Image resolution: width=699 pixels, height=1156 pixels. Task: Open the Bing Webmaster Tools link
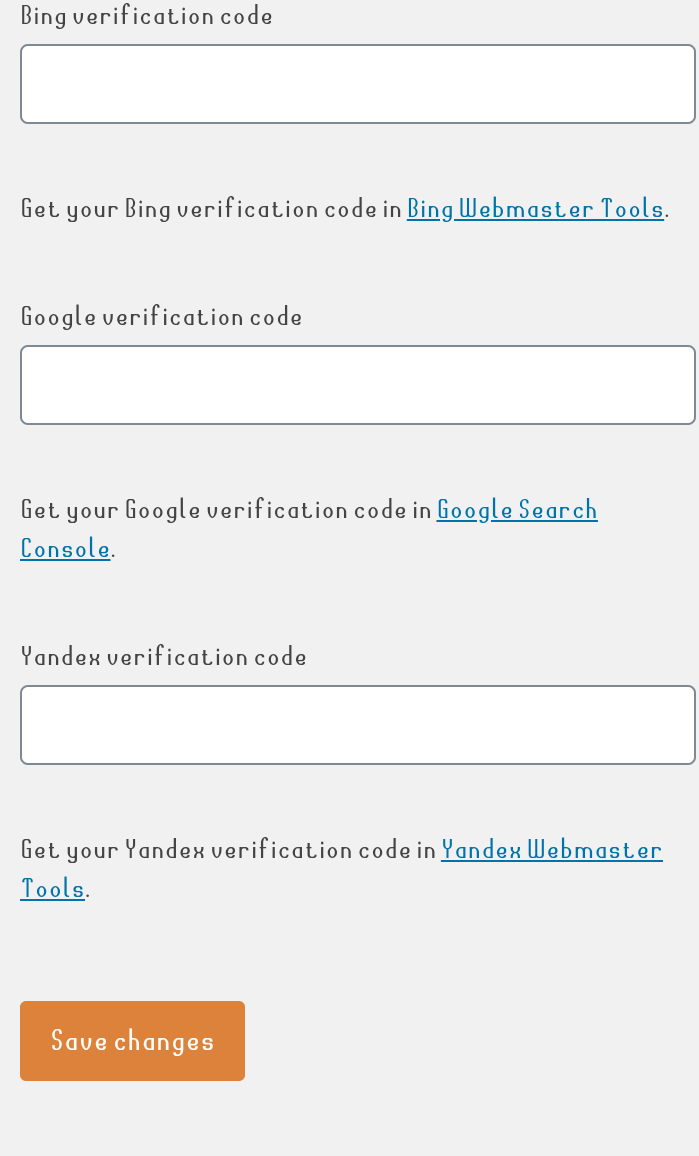click(535, 209)
